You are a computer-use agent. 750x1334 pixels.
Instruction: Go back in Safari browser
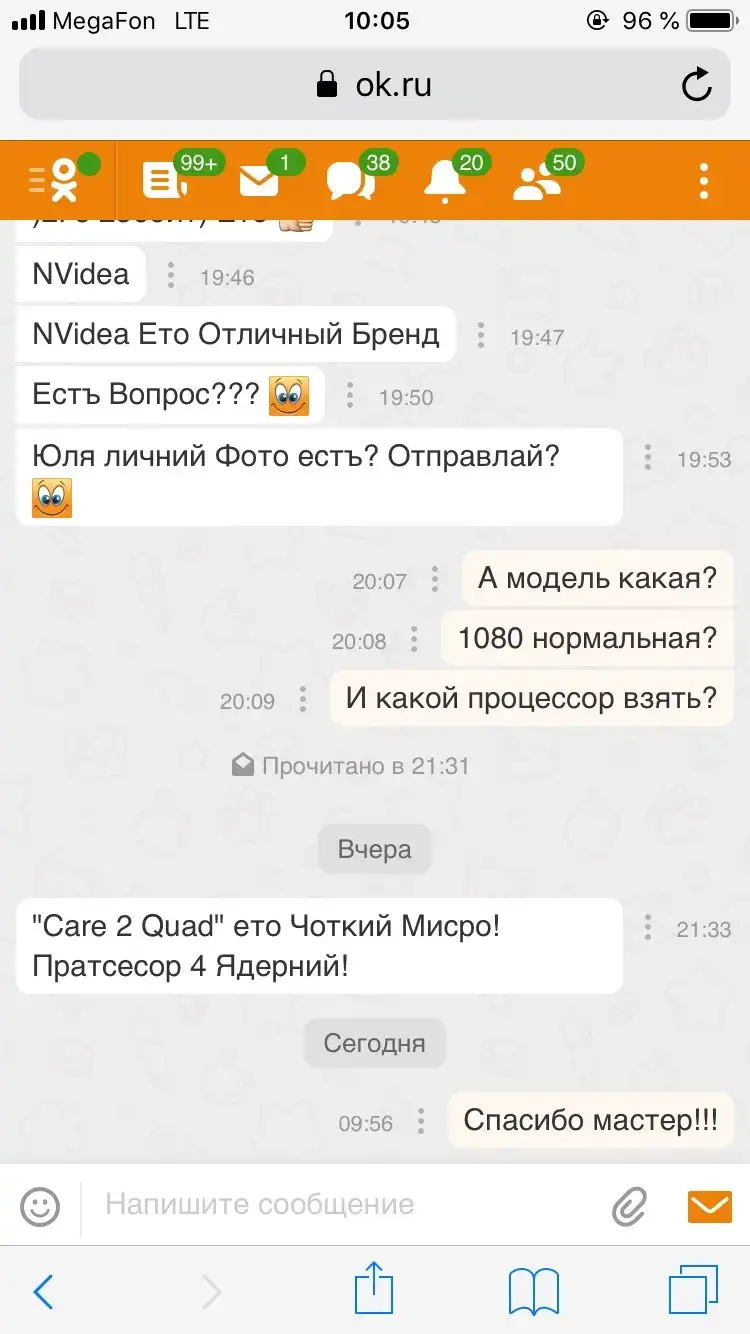[x=43, y=1292]
